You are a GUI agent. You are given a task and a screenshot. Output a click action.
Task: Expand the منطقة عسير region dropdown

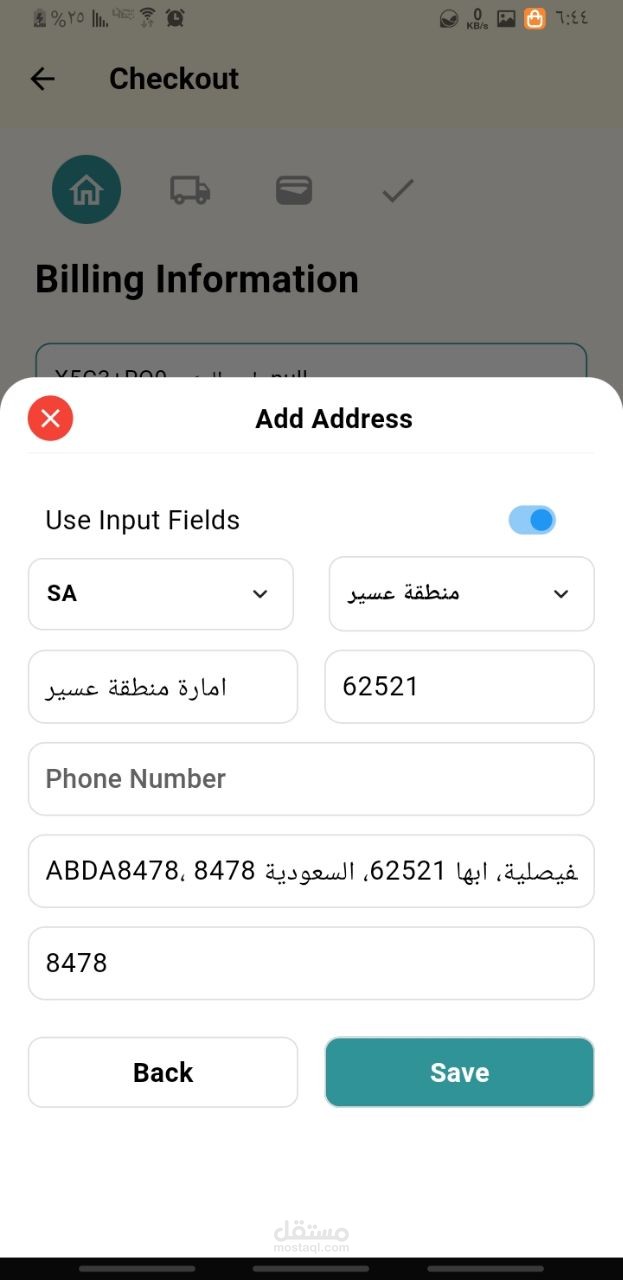pos(461,594)
